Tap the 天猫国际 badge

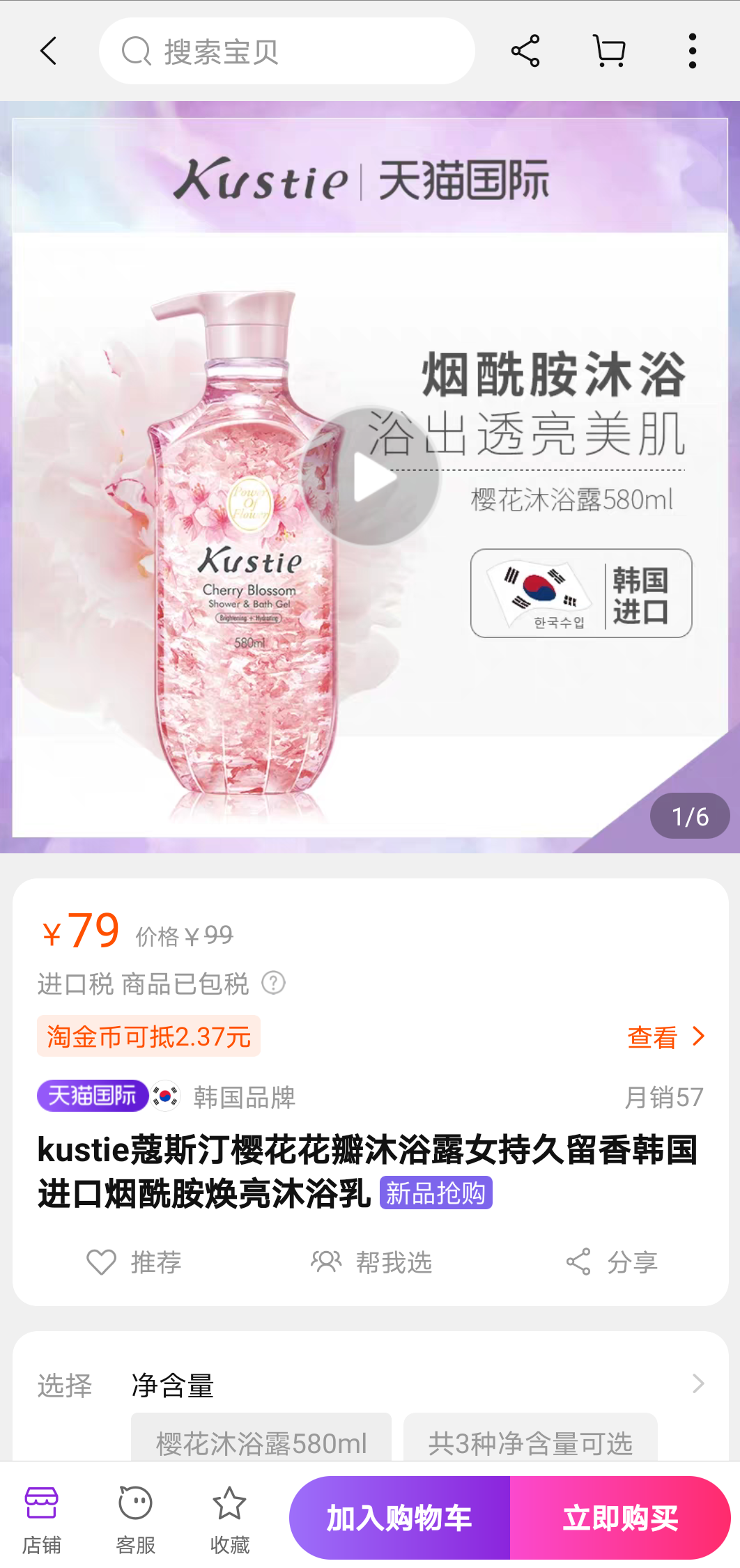pyautogui.click(x=92, y=1096)
